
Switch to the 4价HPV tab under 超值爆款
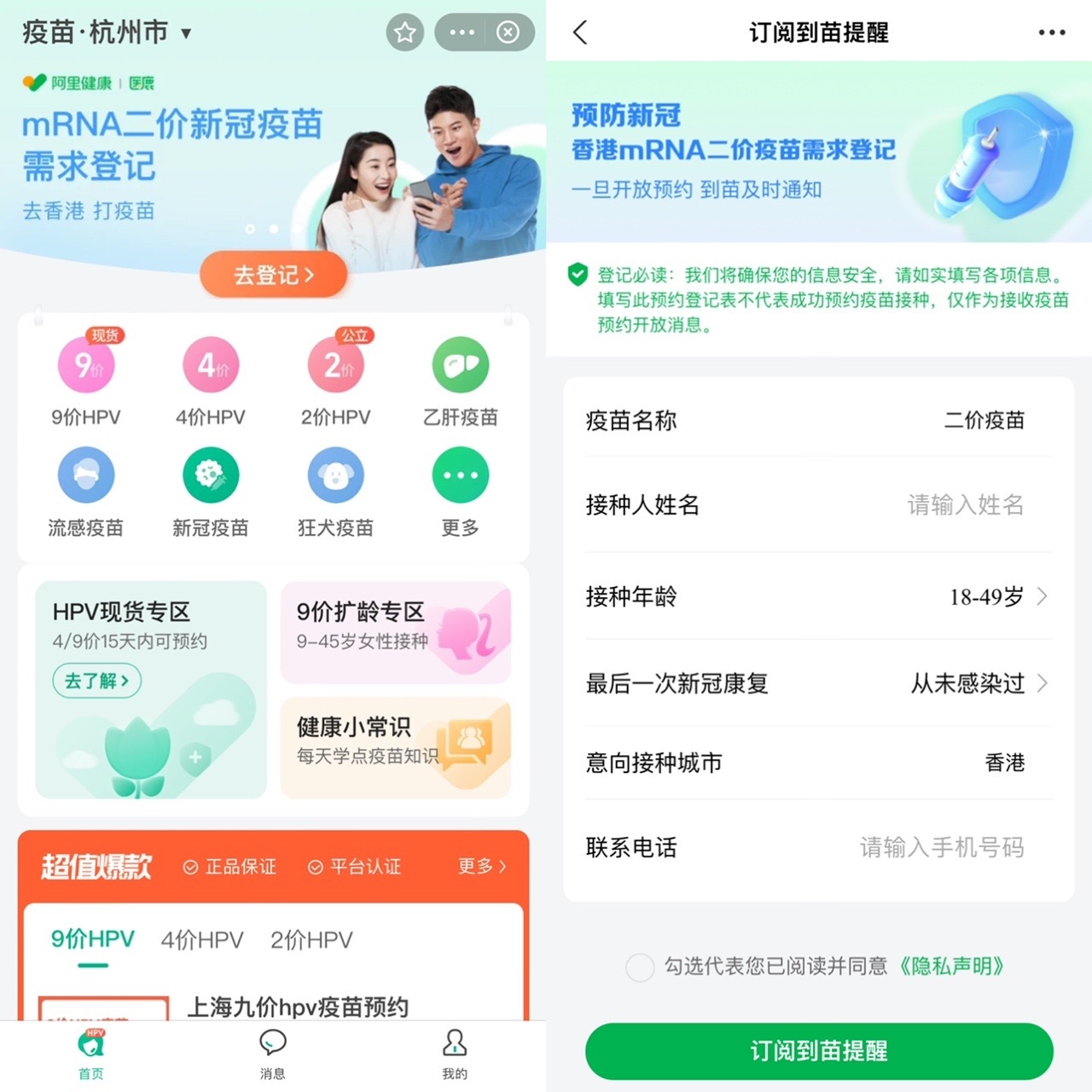point(202,940)
